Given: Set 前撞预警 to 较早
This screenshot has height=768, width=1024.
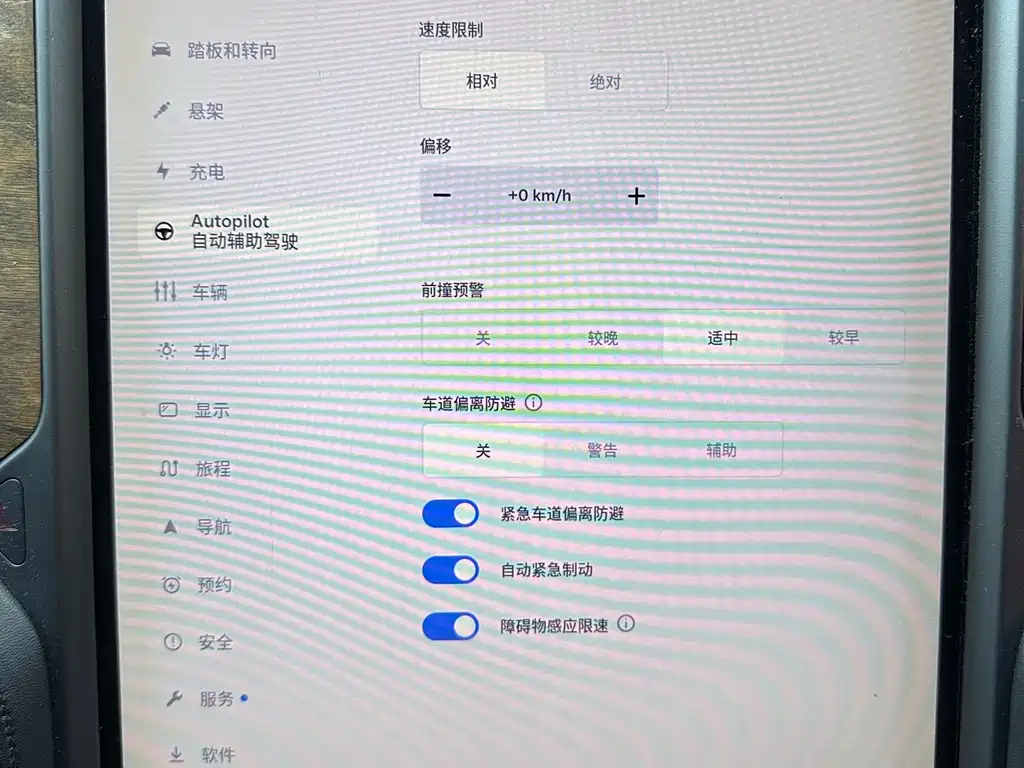Looking at the screenshot, I should tap(843, 338).
